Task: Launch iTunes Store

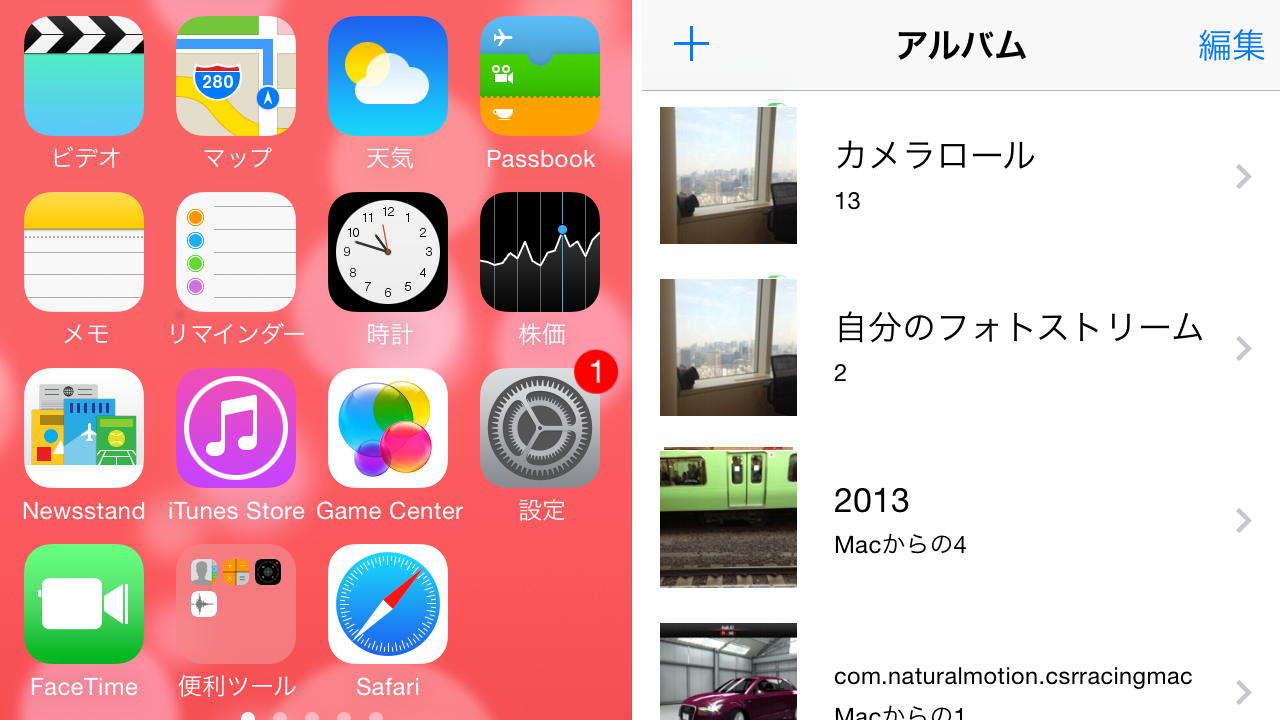Action: [x=236, y=428]
